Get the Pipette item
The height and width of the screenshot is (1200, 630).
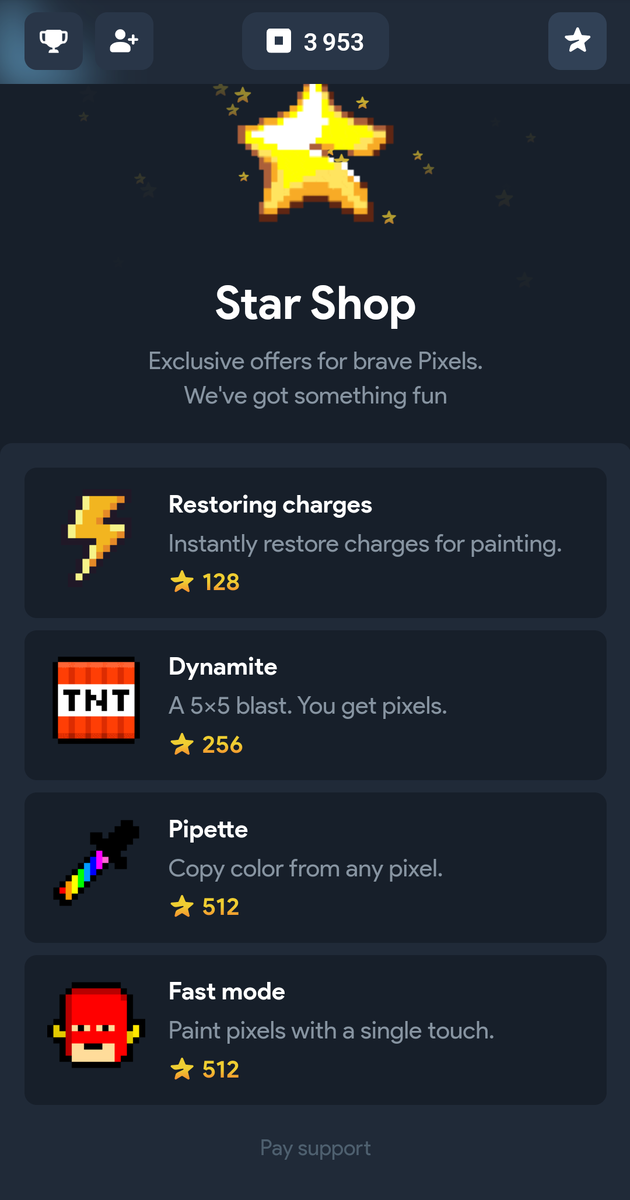point(315,867)
